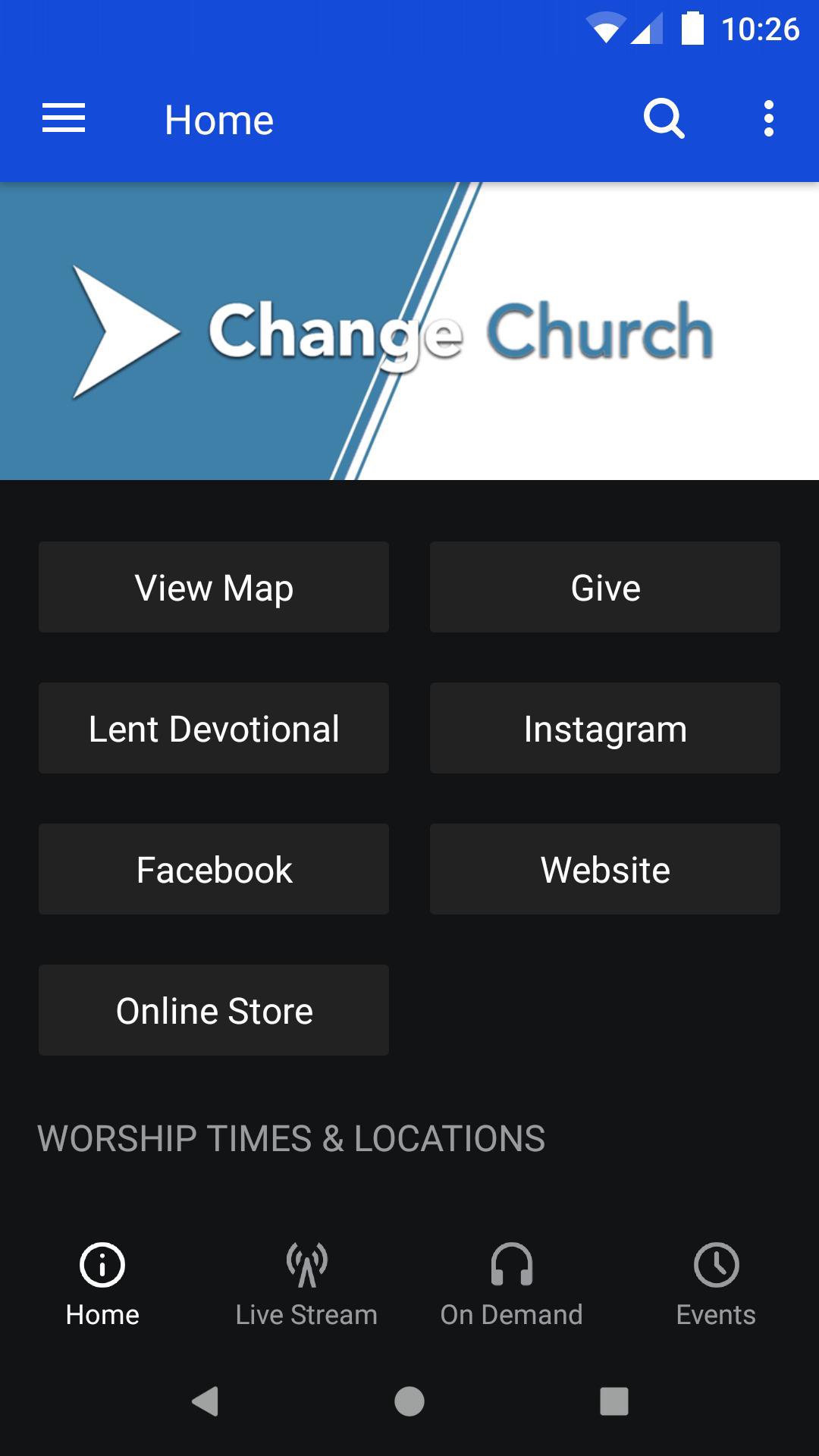
Task: Tap the system back button
Action: point(205,1401)
